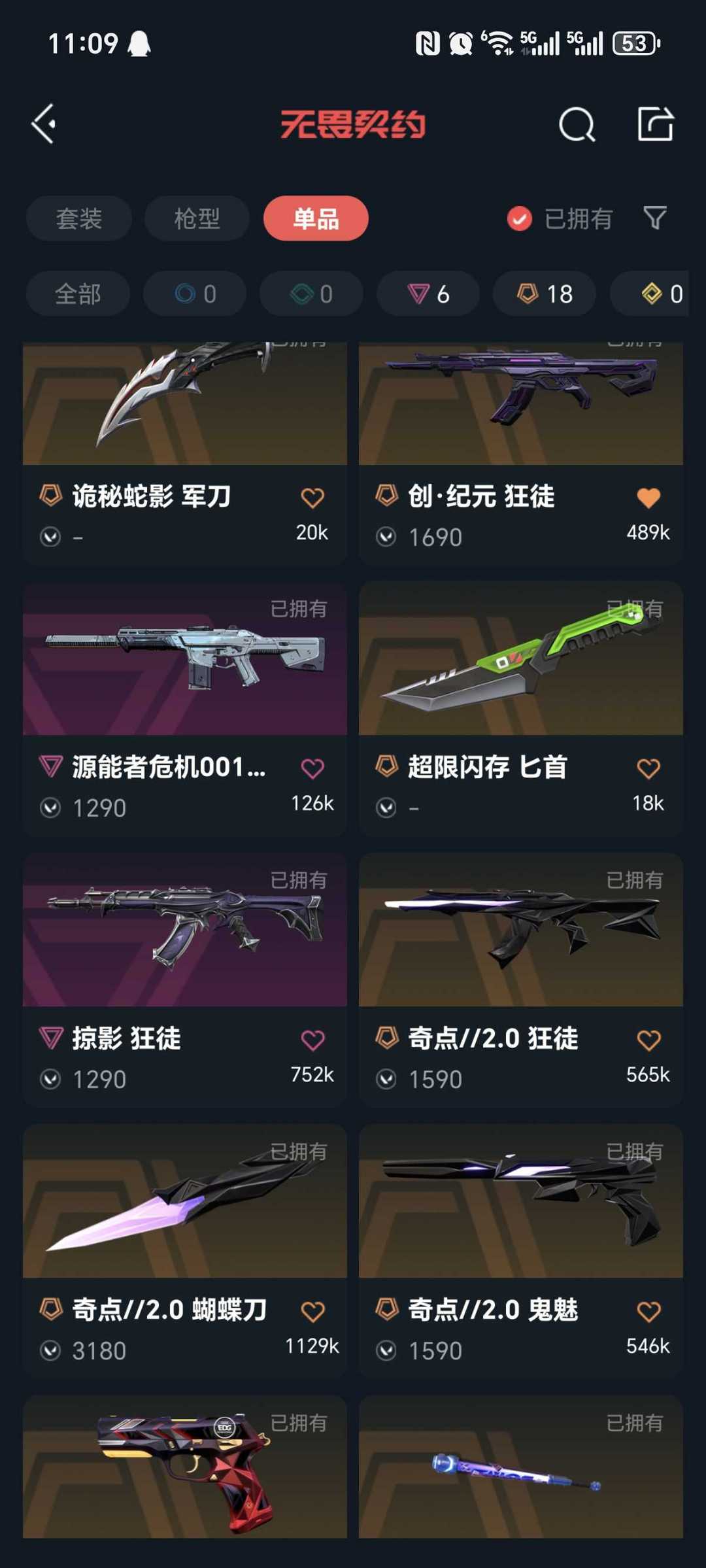Open the 源能者危机001 item card
This screenshot has width=706, height=1568.
[x=185, y=709]
